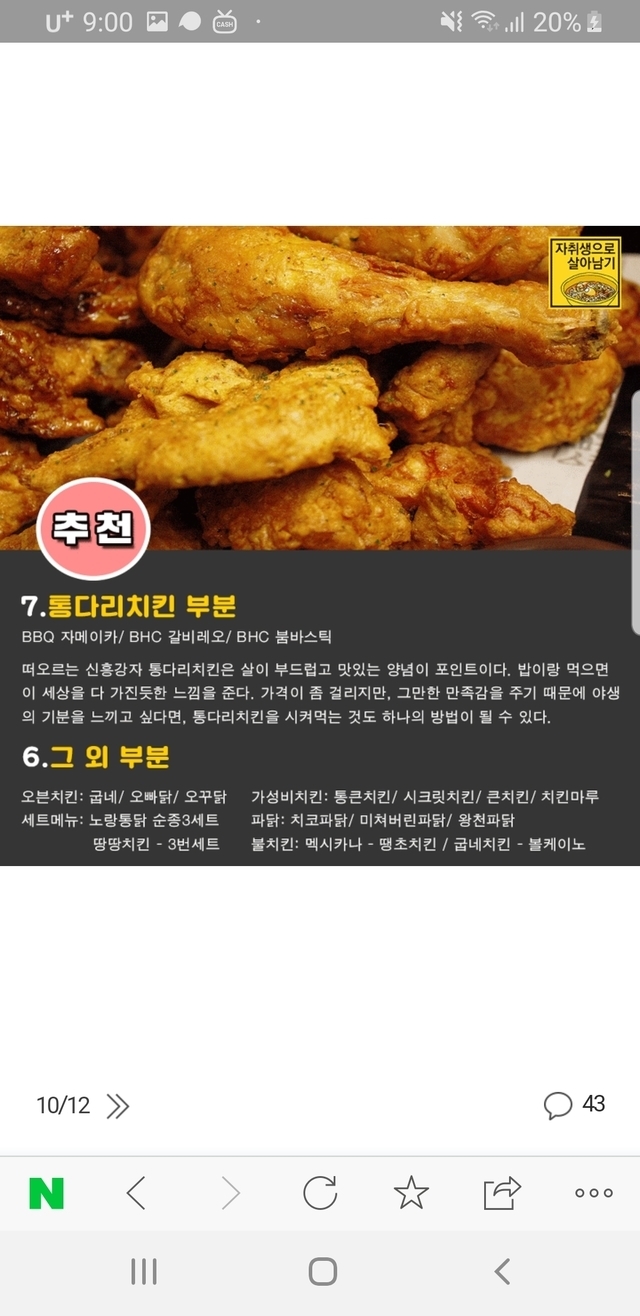
Task: Open recent apps from navigation bar
Action: pyautogui.click(x=144, y=1271)
